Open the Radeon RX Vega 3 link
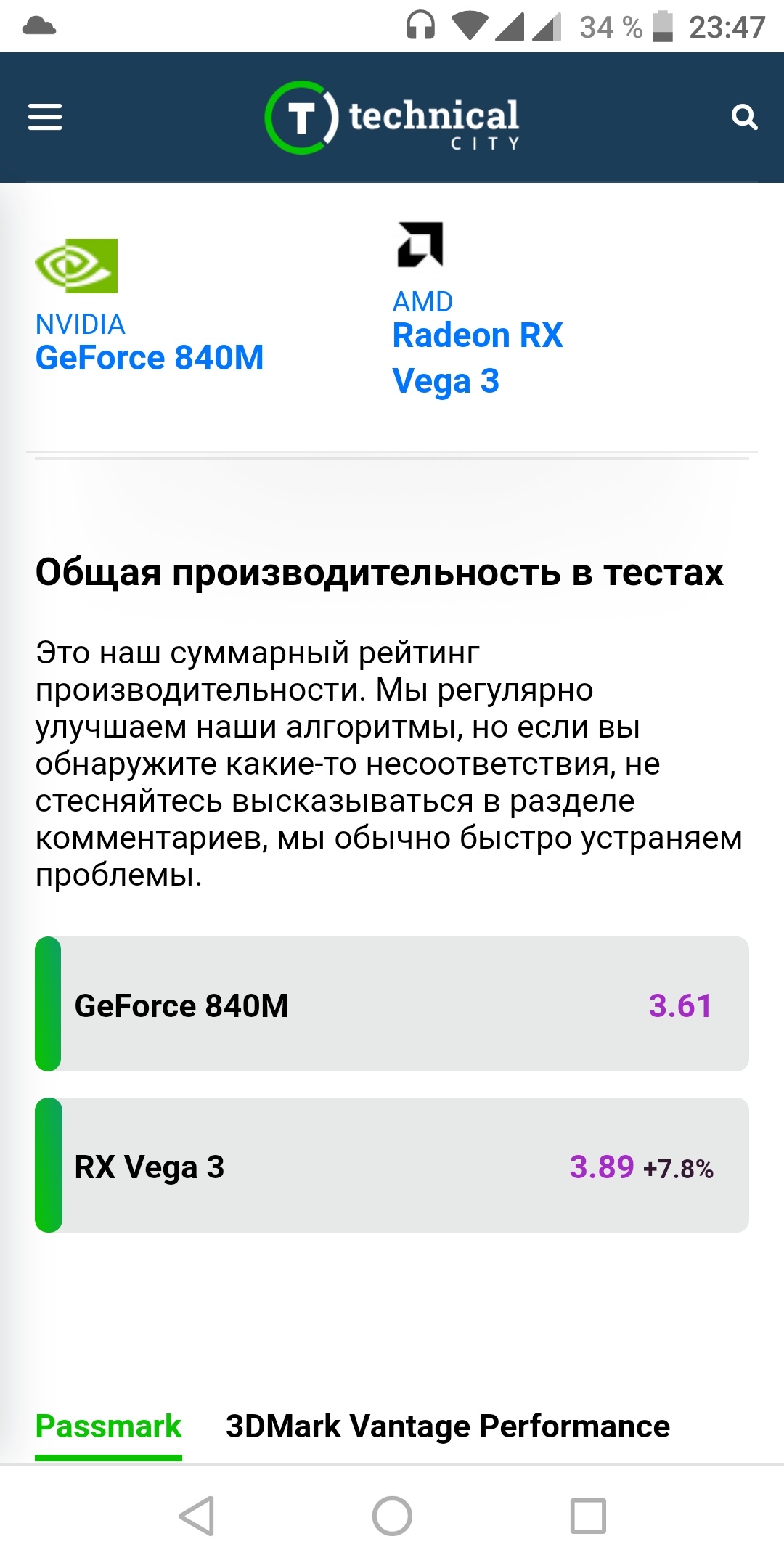The height and width of the screenshot is (1568, 784). pos(478,359)
